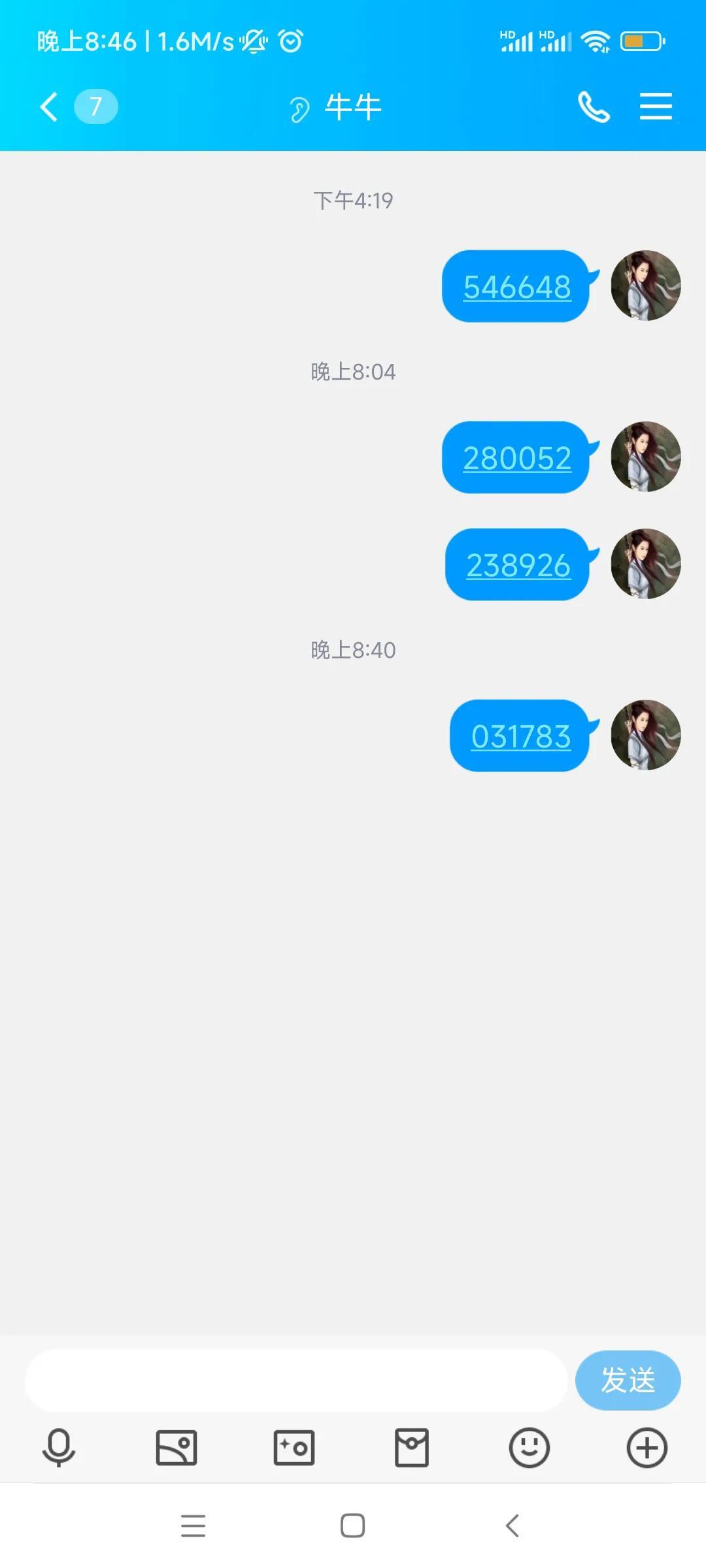Open the photo gallery picker
The height and width of the screenshot is (1568, 706).
[176, 1448]
